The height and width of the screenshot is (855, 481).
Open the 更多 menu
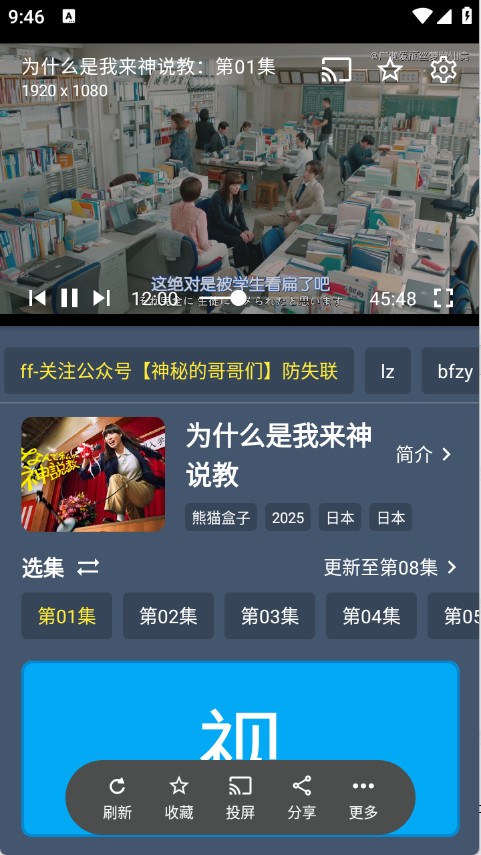[363, 798]
